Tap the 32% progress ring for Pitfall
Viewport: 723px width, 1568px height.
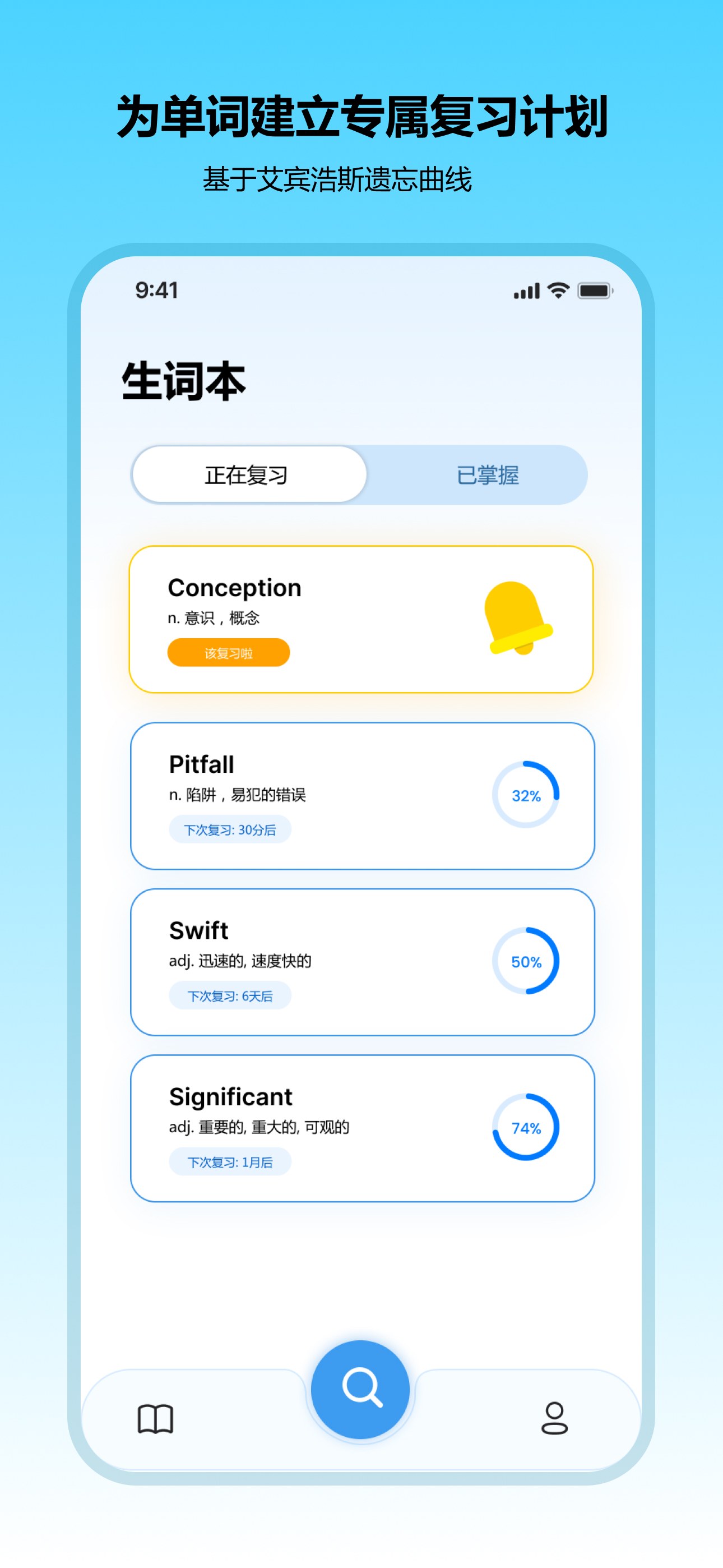coord(526,795)
